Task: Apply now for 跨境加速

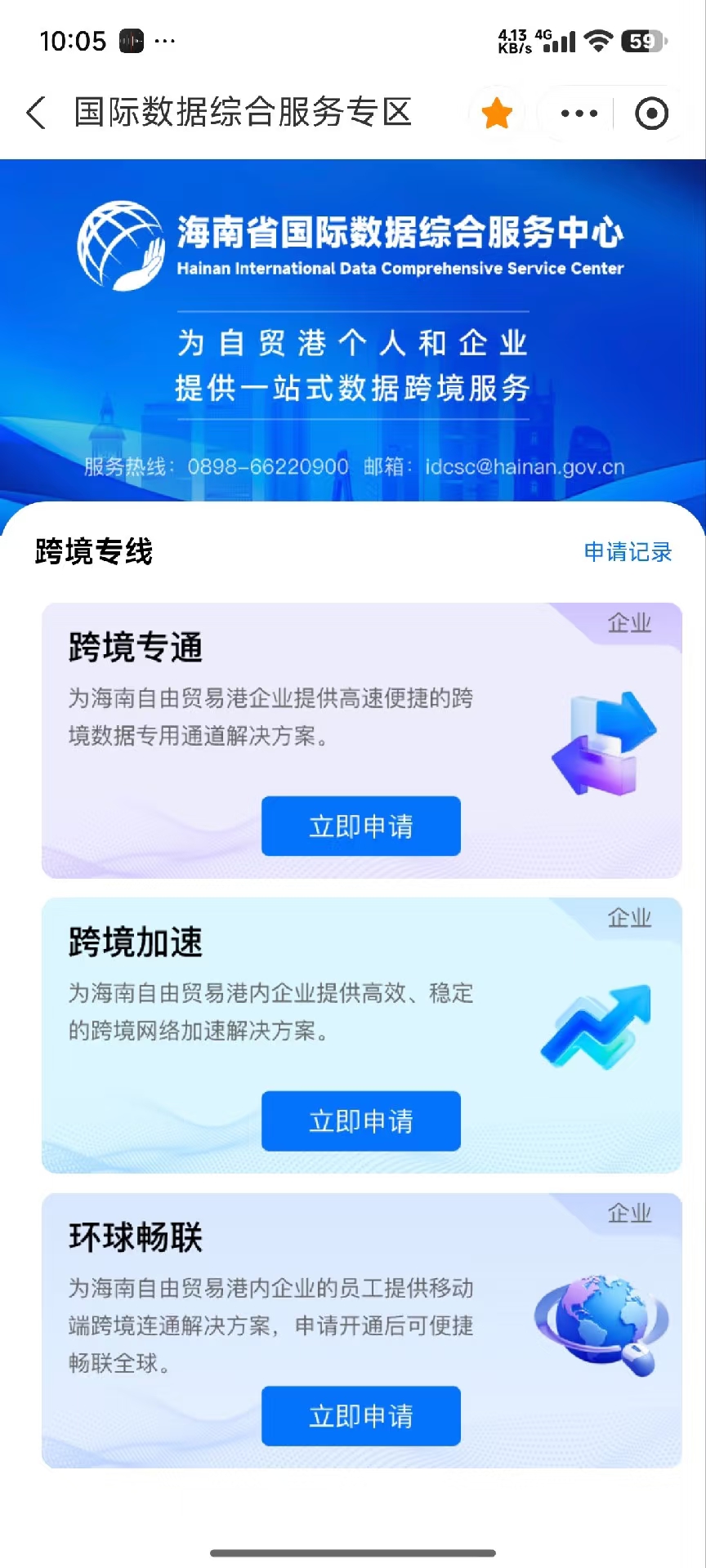Action: coord(361,1121)
